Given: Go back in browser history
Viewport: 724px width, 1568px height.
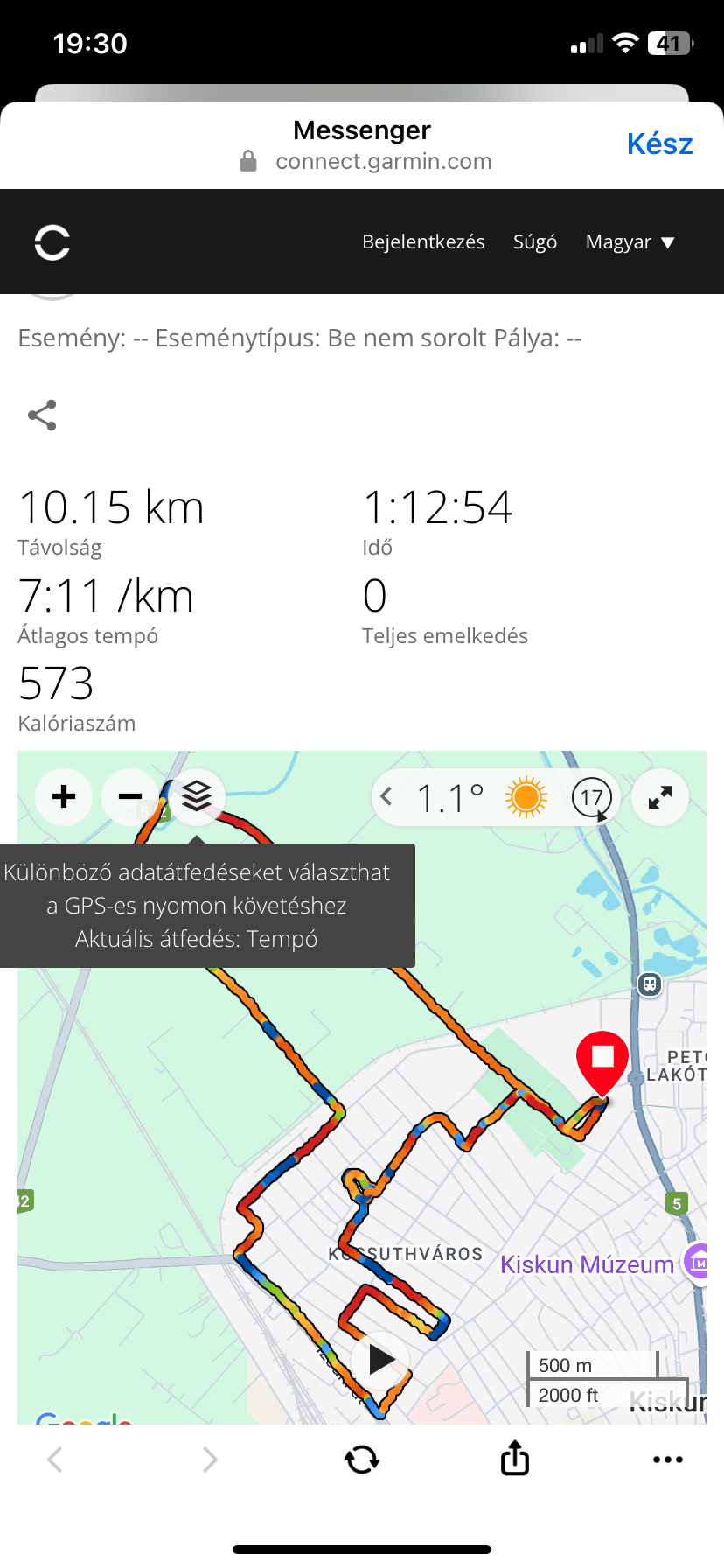Looking at the screenshot, I should coord(55,1459).
